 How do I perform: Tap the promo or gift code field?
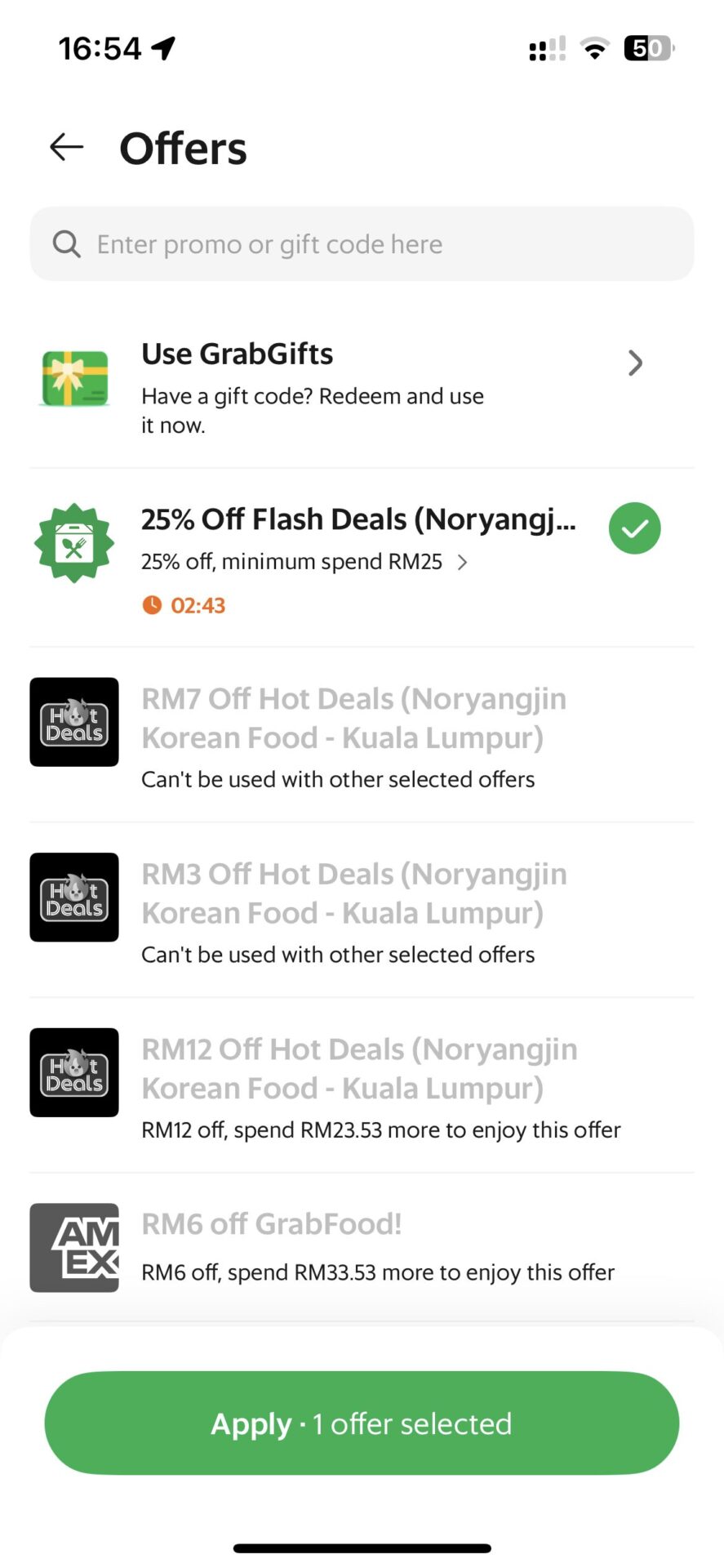point(362,243)
